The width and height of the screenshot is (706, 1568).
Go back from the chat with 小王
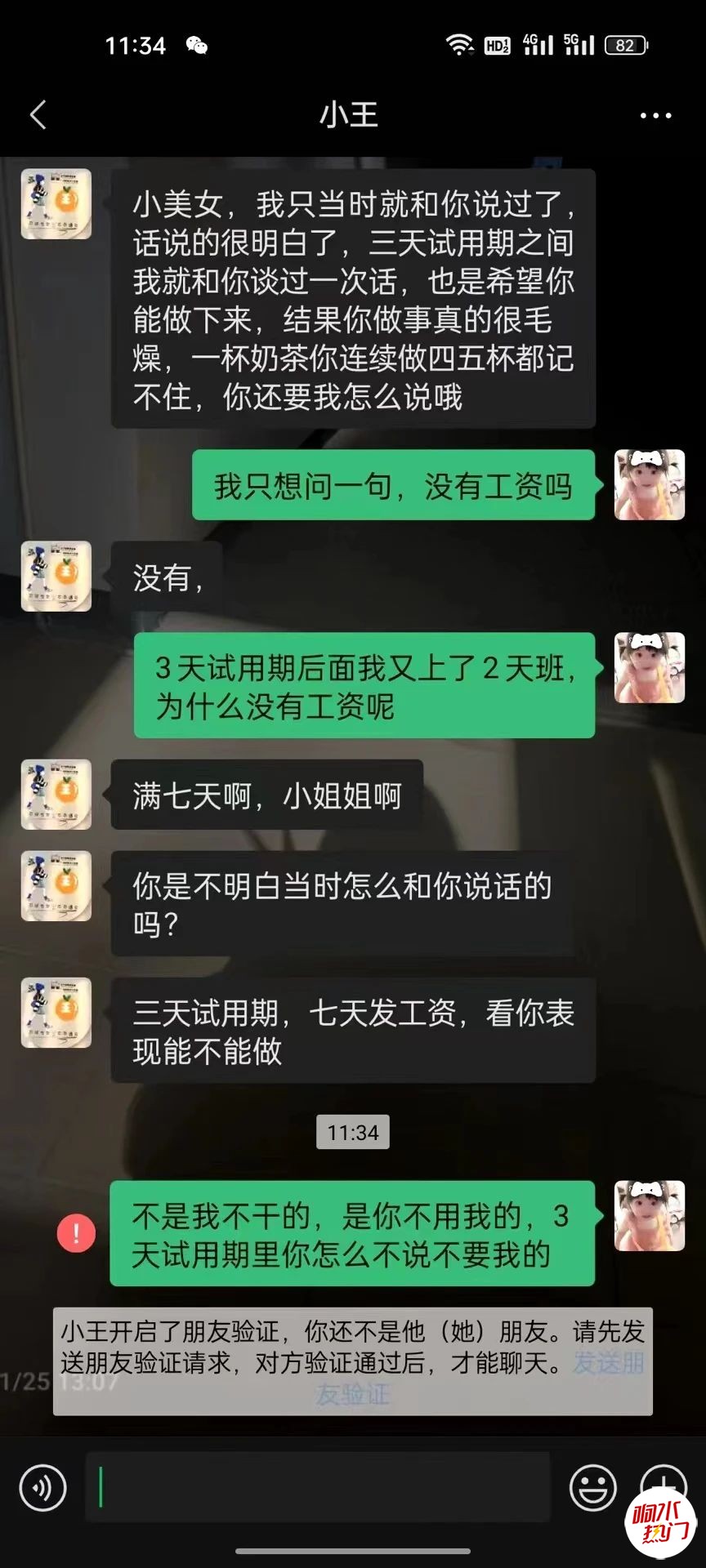pyautogui.click(x=38, y=115)
